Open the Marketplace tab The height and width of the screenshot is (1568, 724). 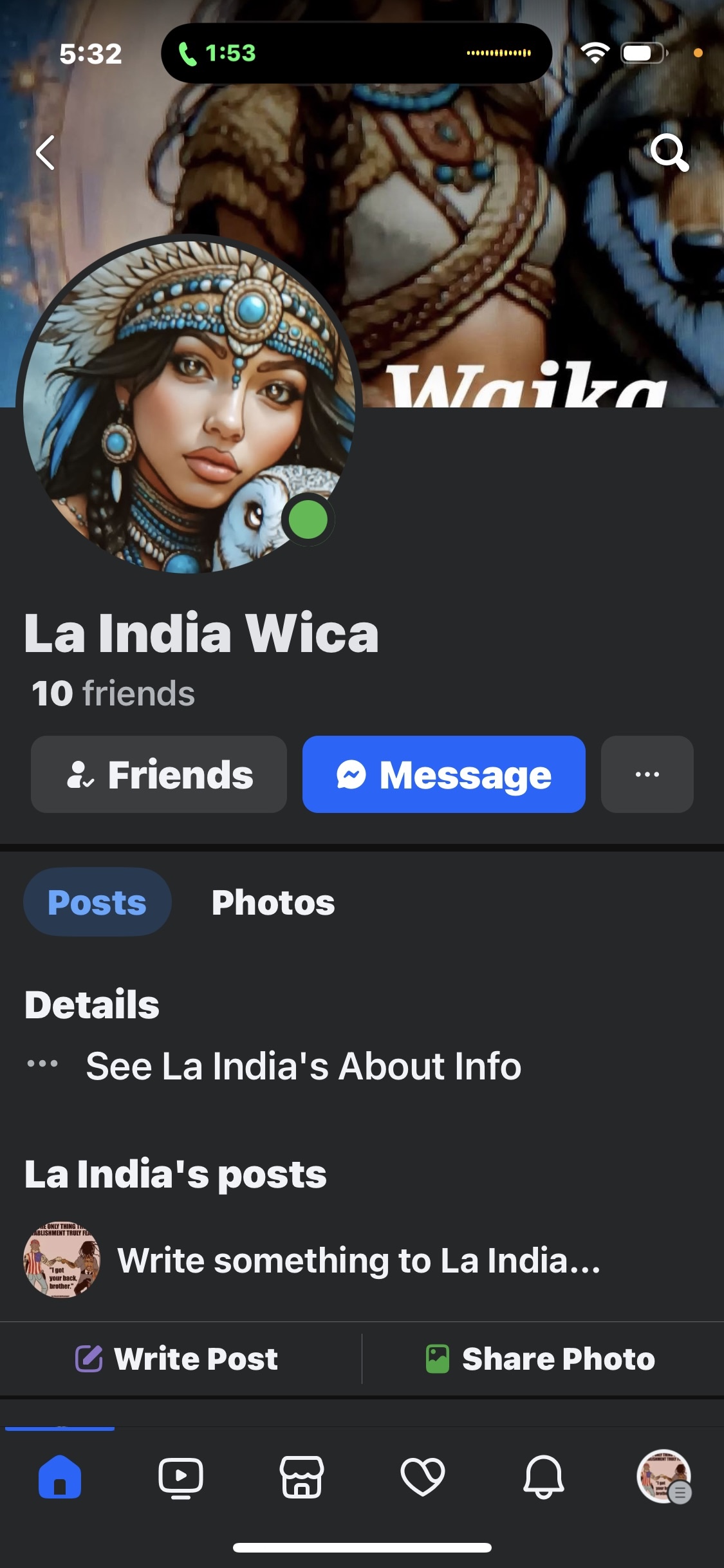pos(301,1477)
